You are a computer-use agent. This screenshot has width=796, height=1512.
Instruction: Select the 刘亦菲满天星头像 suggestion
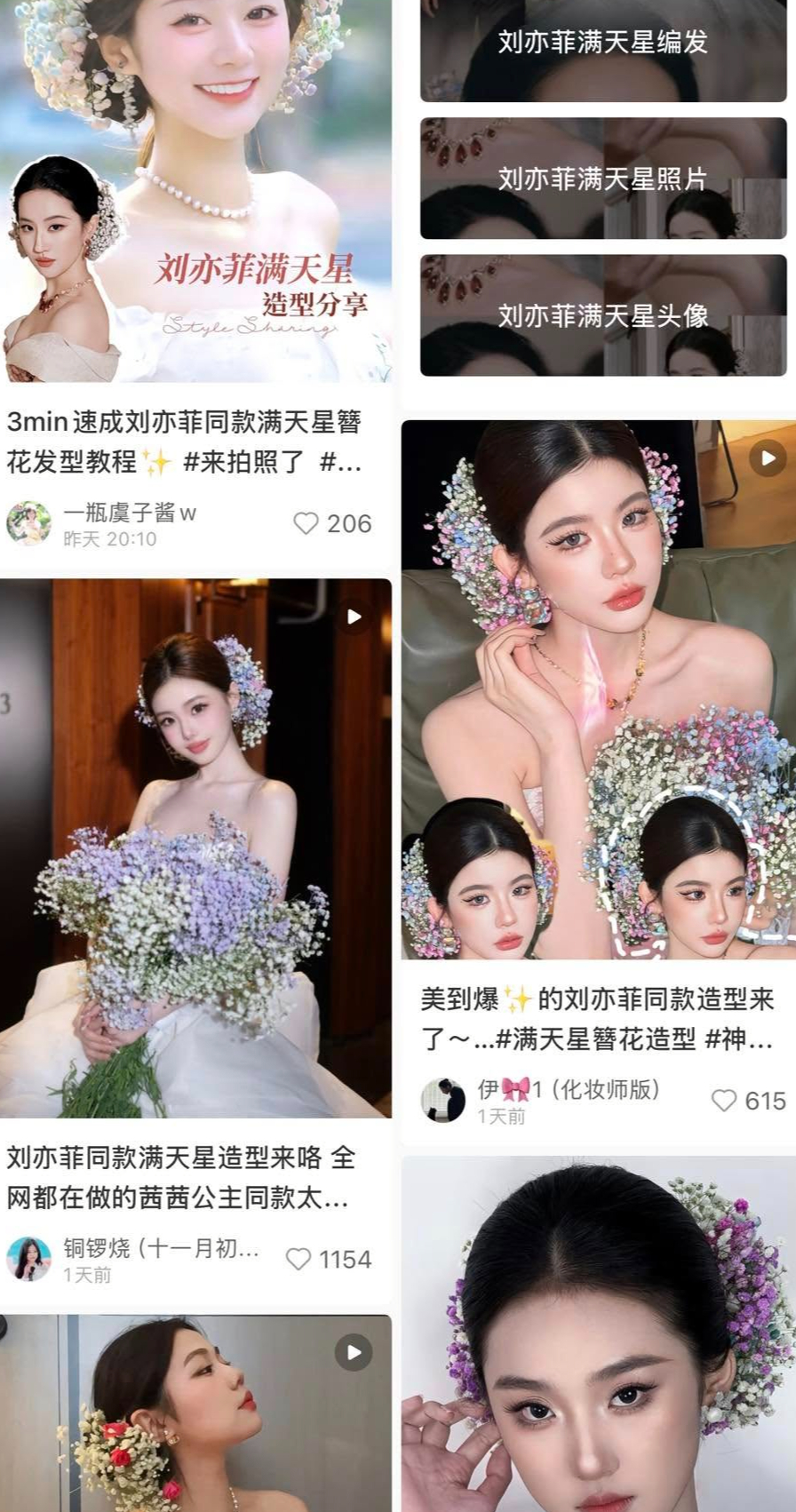[x=602, y=315]
